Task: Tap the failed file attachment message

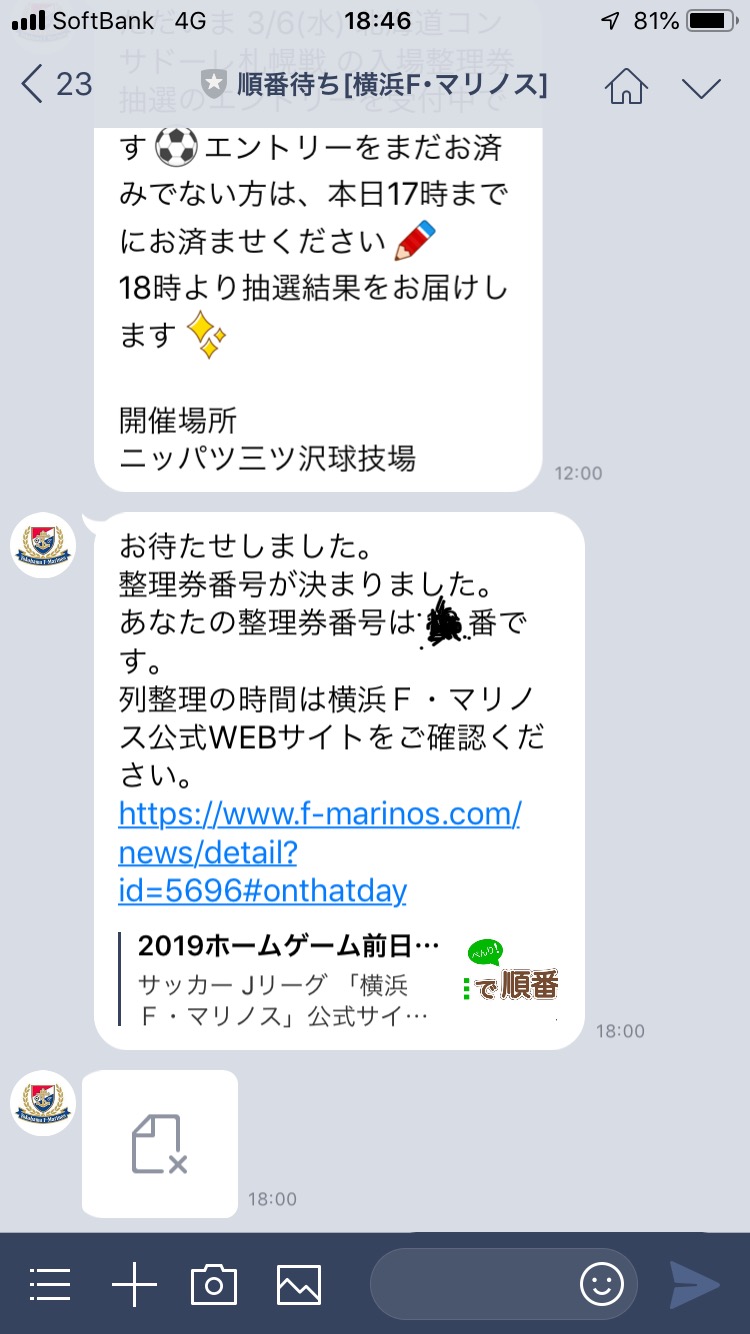Action: tap(160, 1143)
